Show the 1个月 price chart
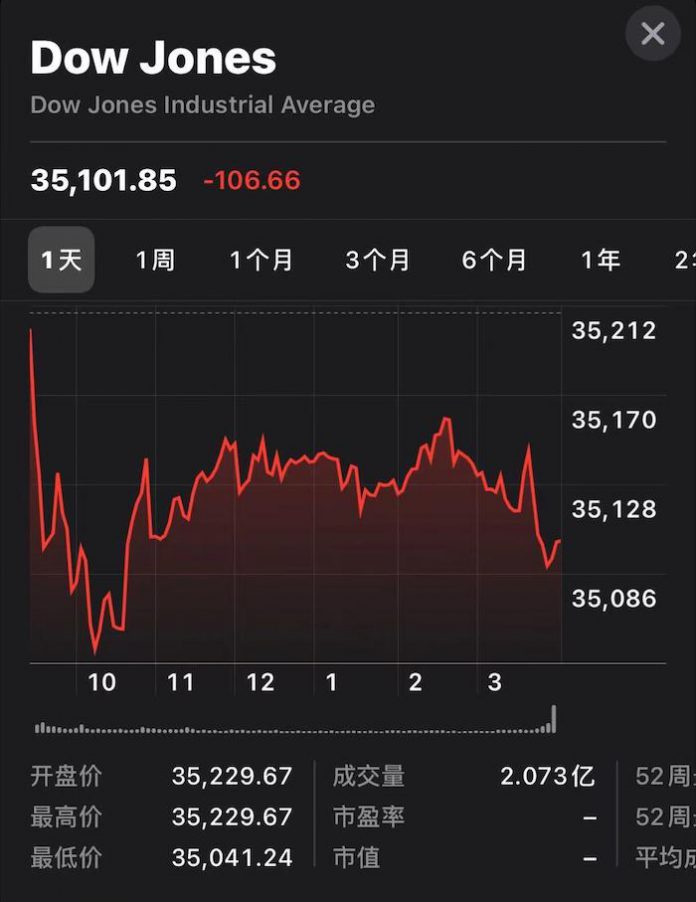This screenshot has height=902, width=696. [262, 261]
